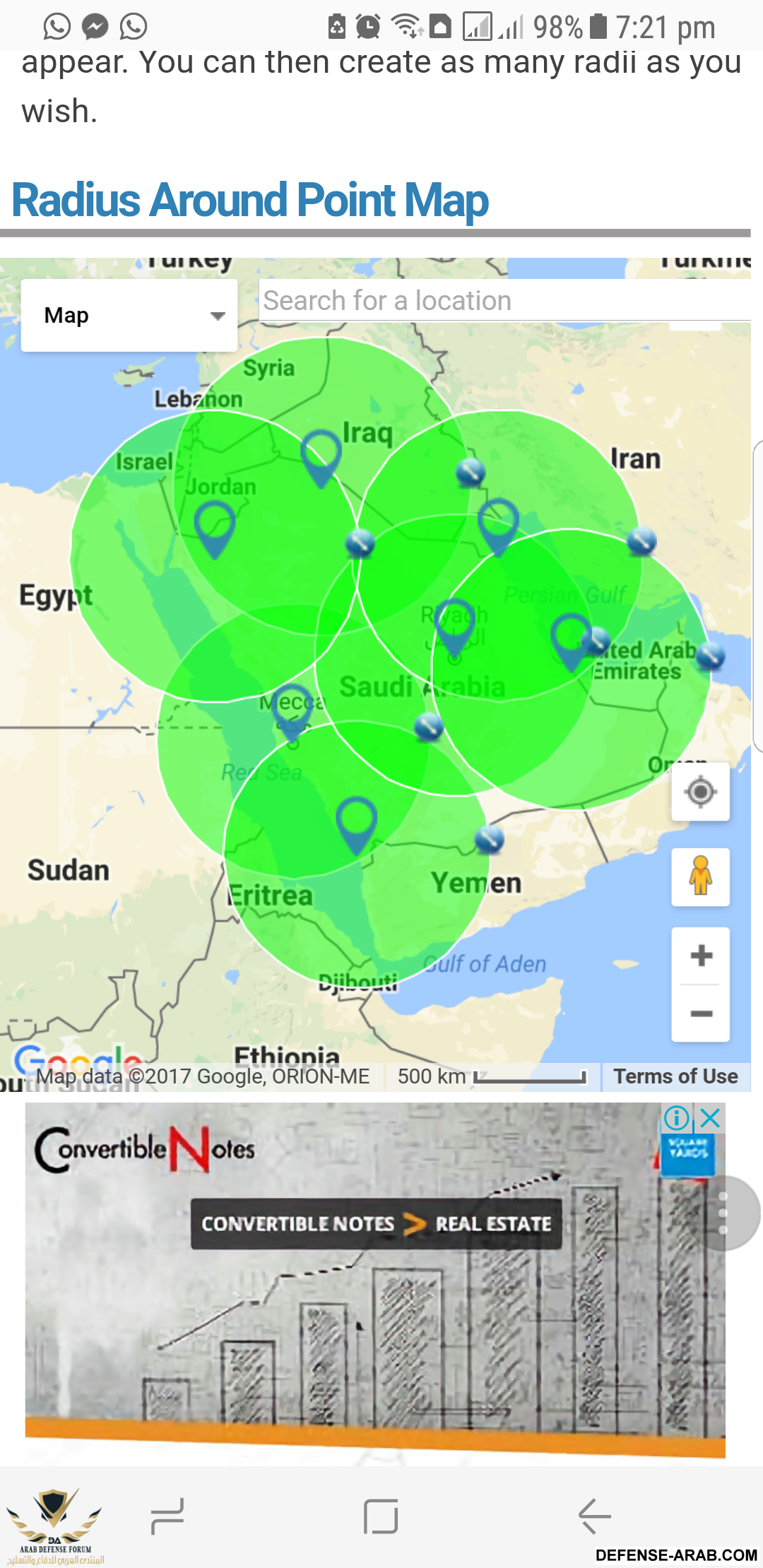The width and height of the screenshot is (763, 1568).
Task: Tap the floating three-dot menu button
Action: click(x=722, y=1213)
